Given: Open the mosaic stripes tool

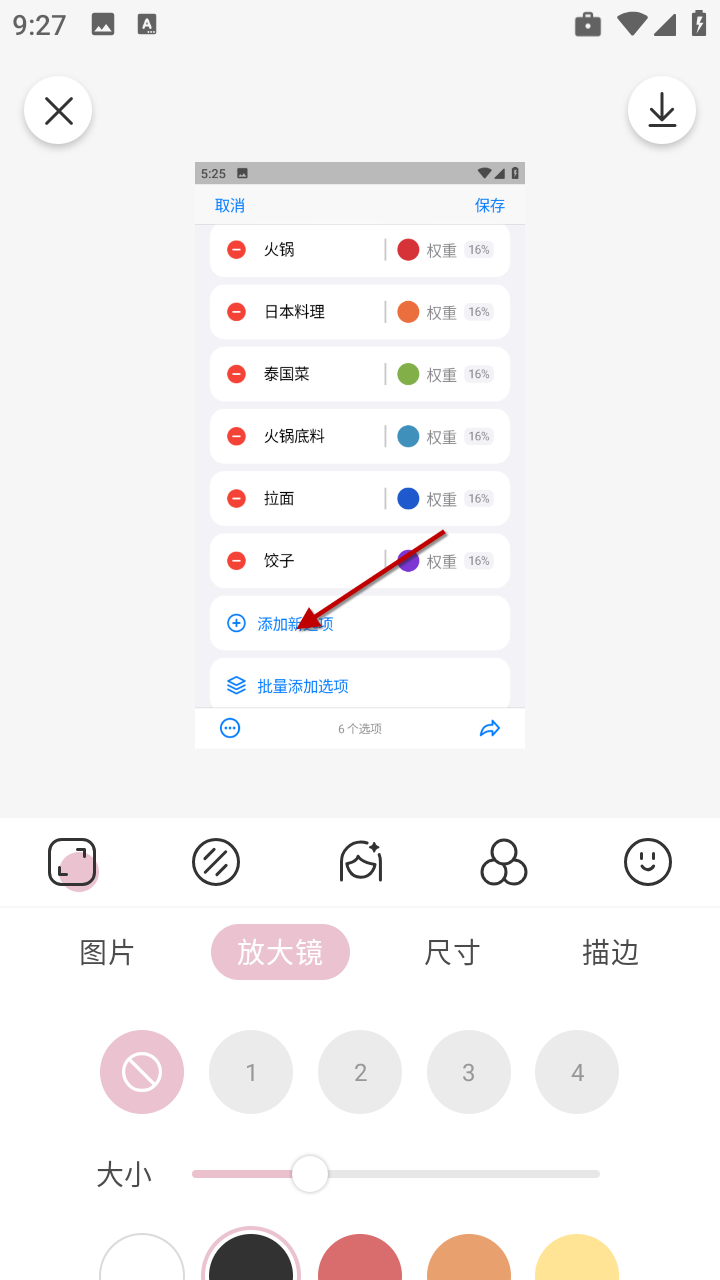Looking at the screenshot, I should click(216, 862).
